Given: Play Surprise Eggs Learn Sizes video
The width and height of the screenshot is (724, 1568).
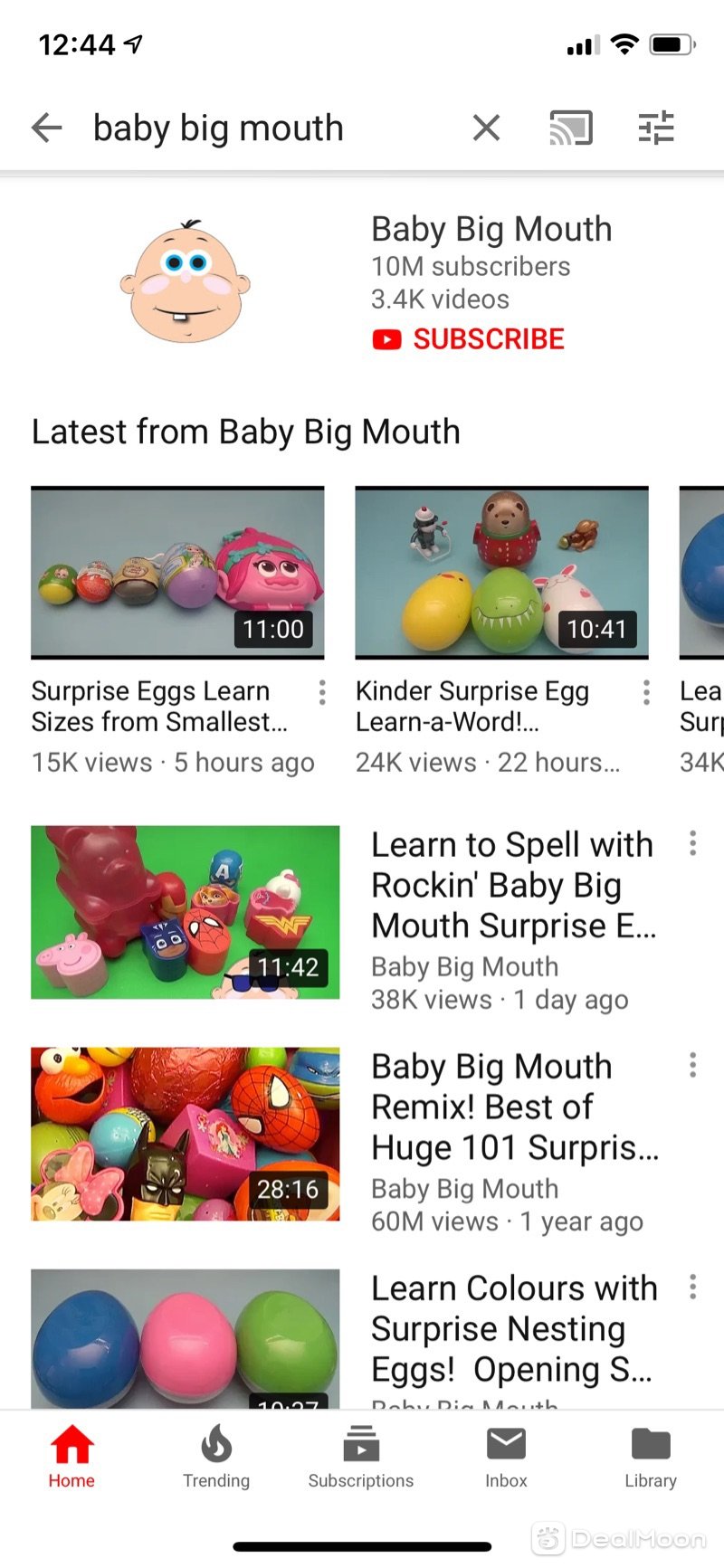Looking at the screenshot, I should (177, 572).
